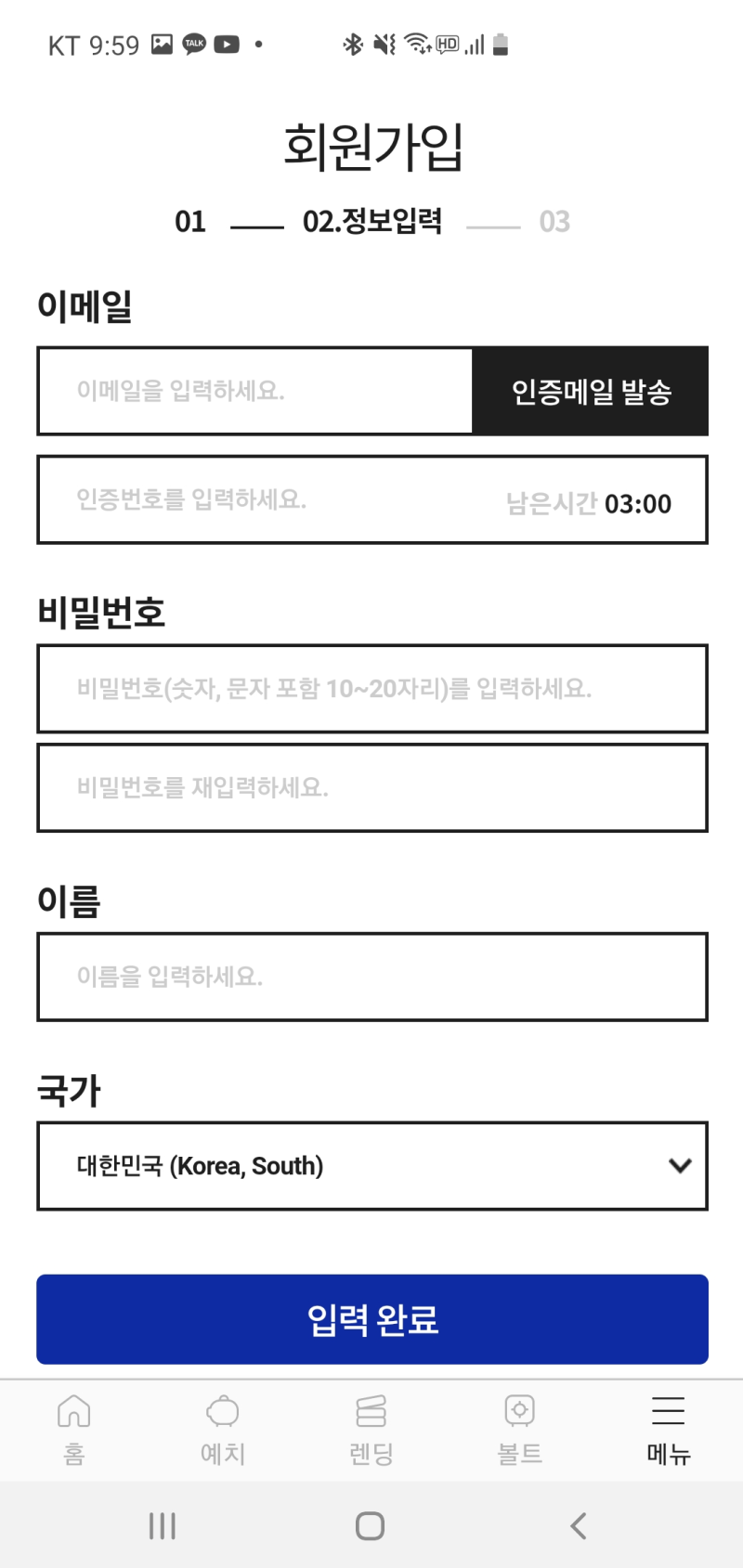
Task: Tap the name (이름) input field
Action: coord(371,977)
